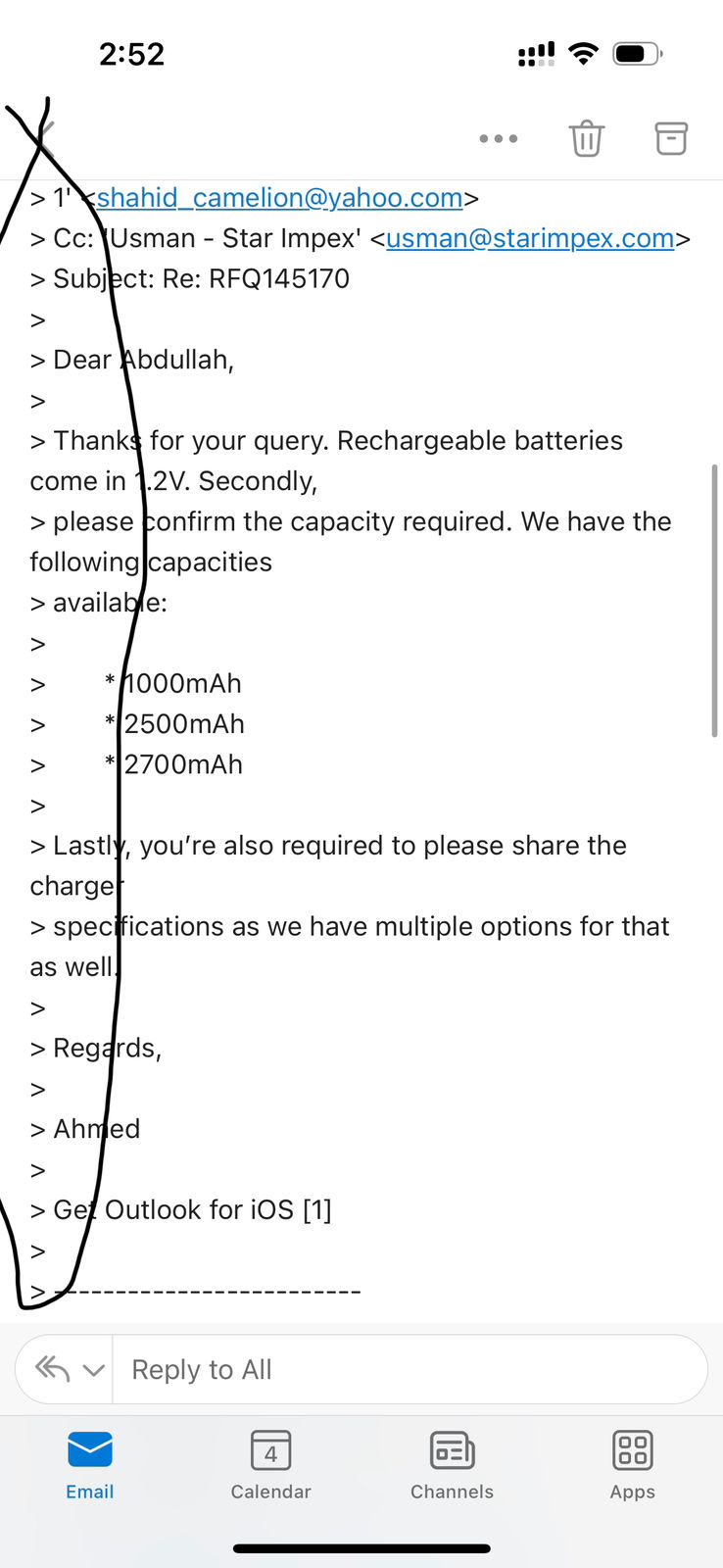Screen dimensions: 723x1568
Task: Open the shahid_camelion@yahoo.com email link
Action: pyautogui.click(x=279, y=198)
